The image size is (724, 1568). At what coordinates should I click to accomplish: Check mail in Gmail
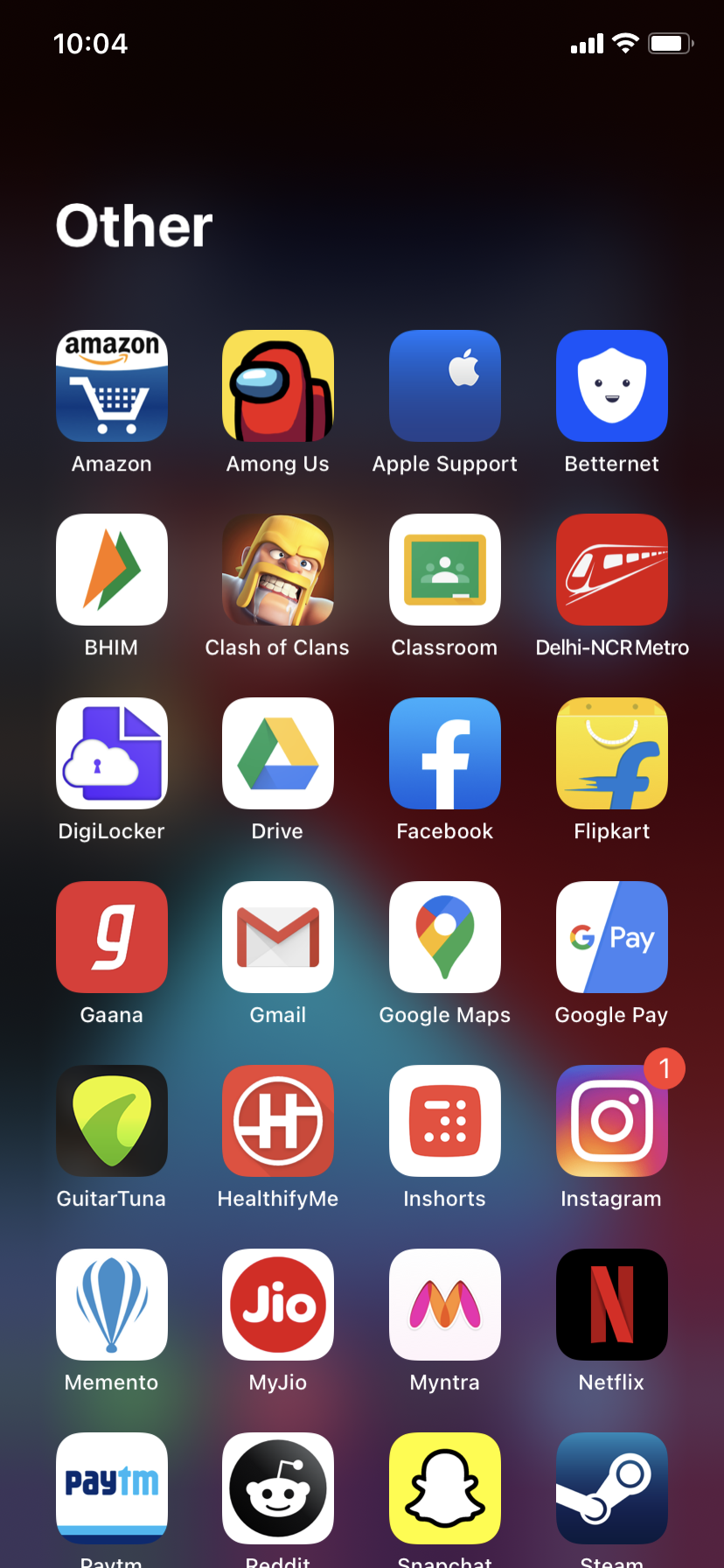278,937
